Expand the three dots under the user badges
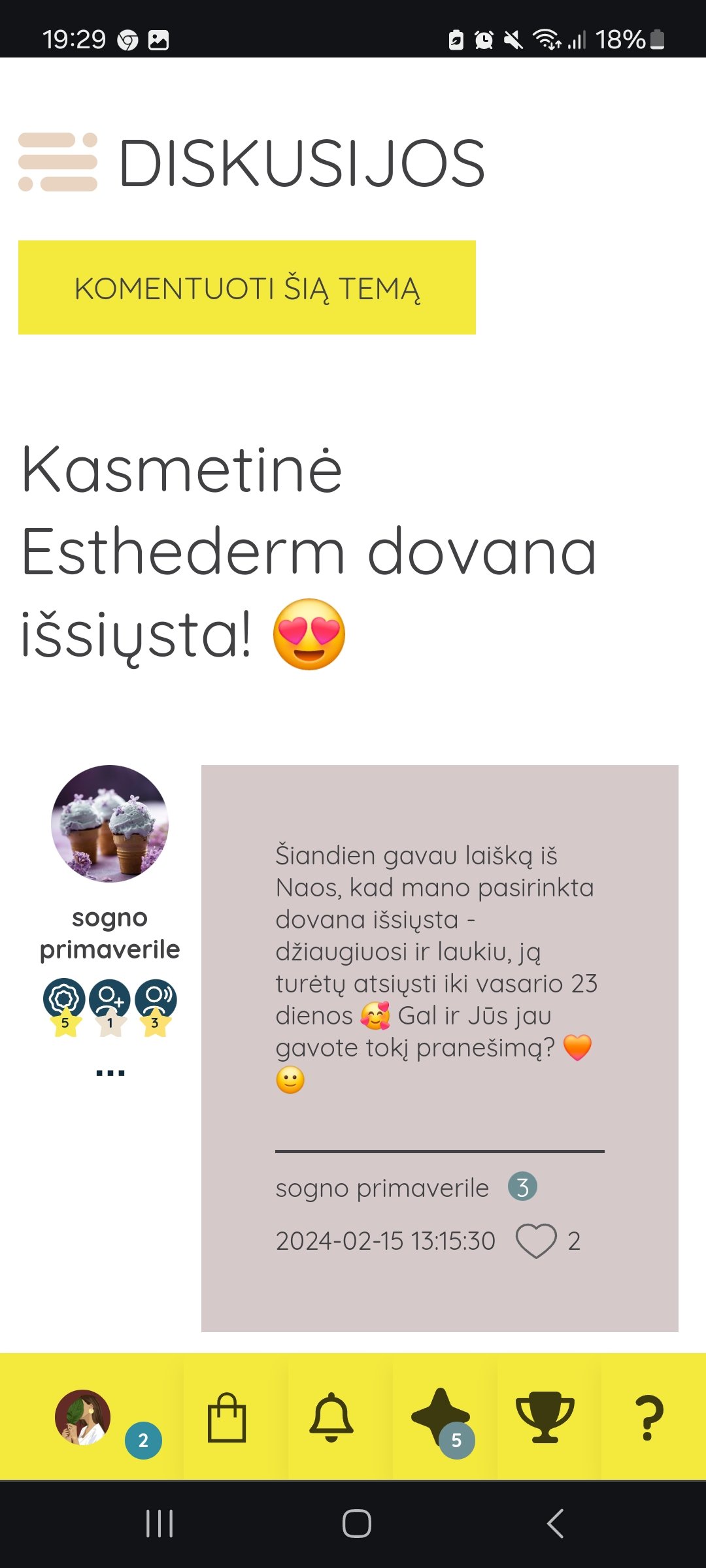 point(110,1073)
